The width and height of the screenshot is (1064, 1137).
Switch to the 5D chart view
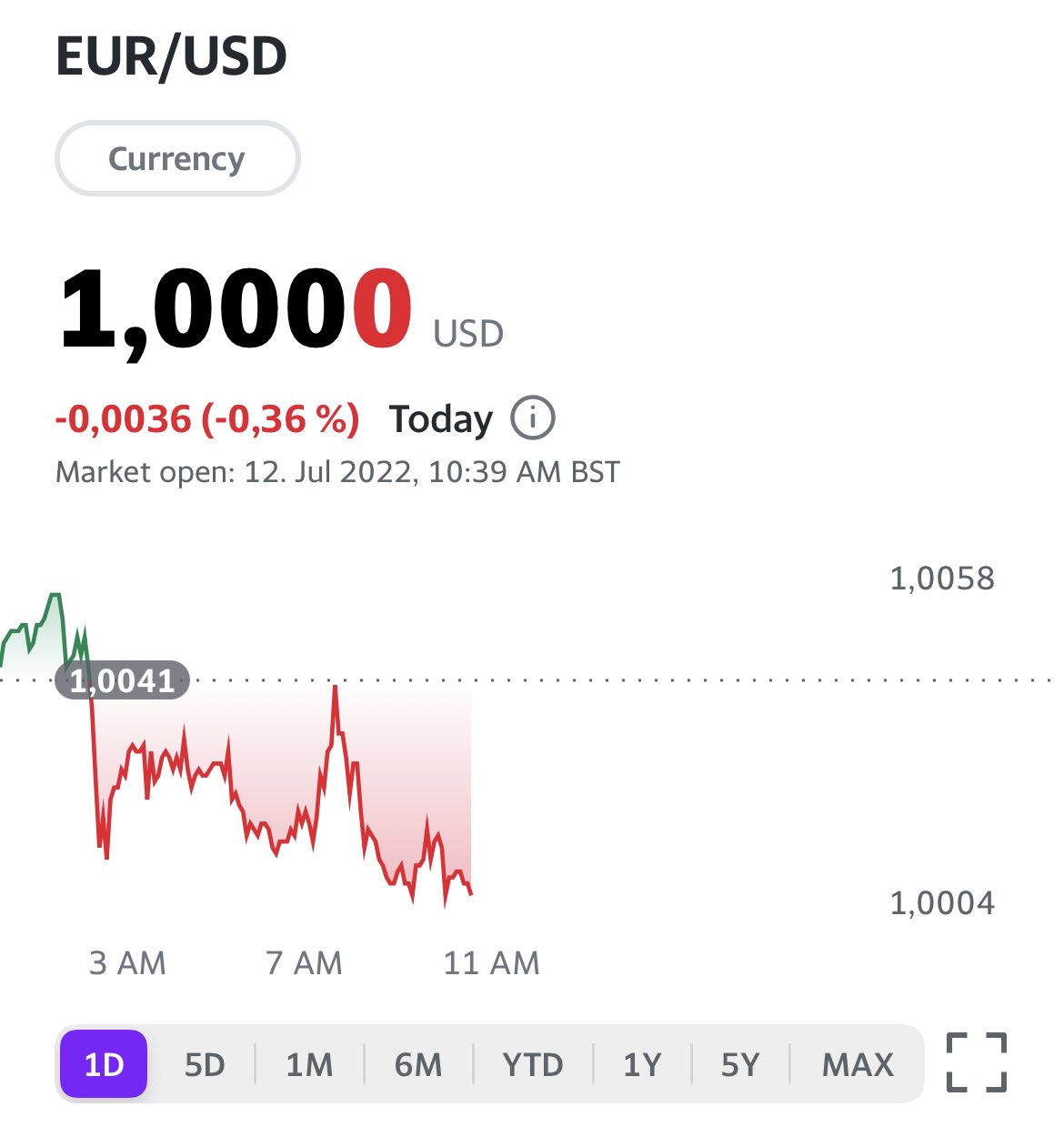coord(206,1064)
